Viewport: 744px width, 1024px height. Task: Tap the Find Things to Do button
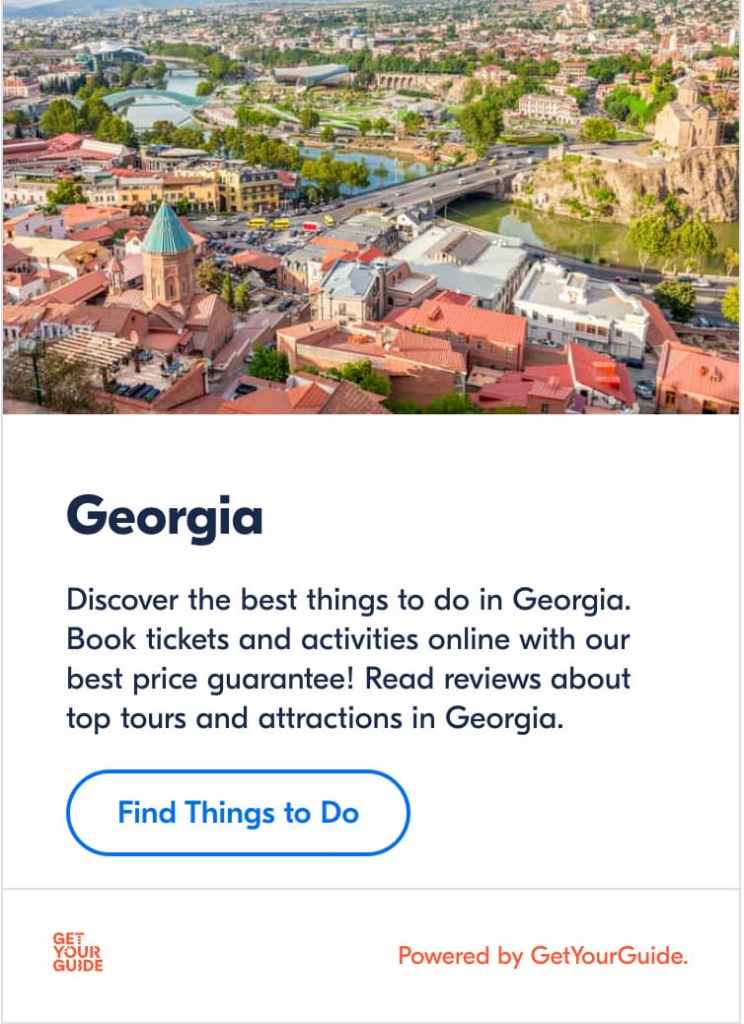238,813
